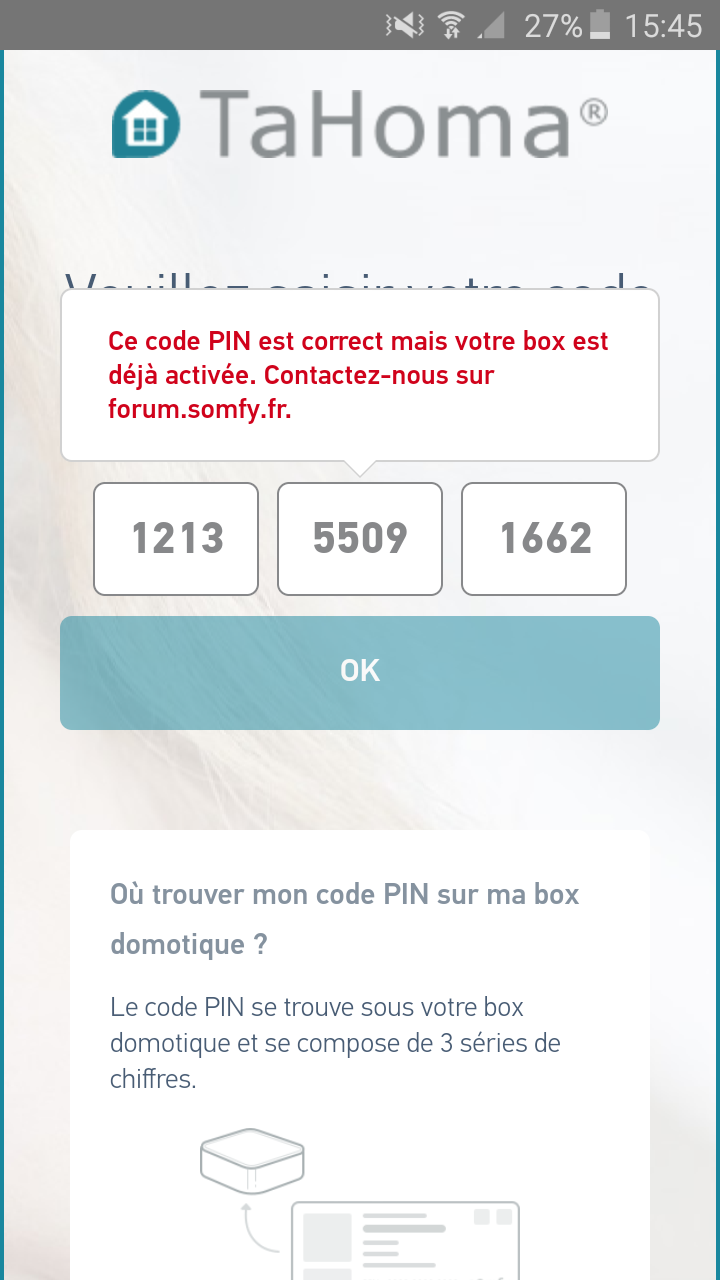Select the third PIN field showing 1662
Screen dimensions: 720x1280
click(x=544, y=539)
